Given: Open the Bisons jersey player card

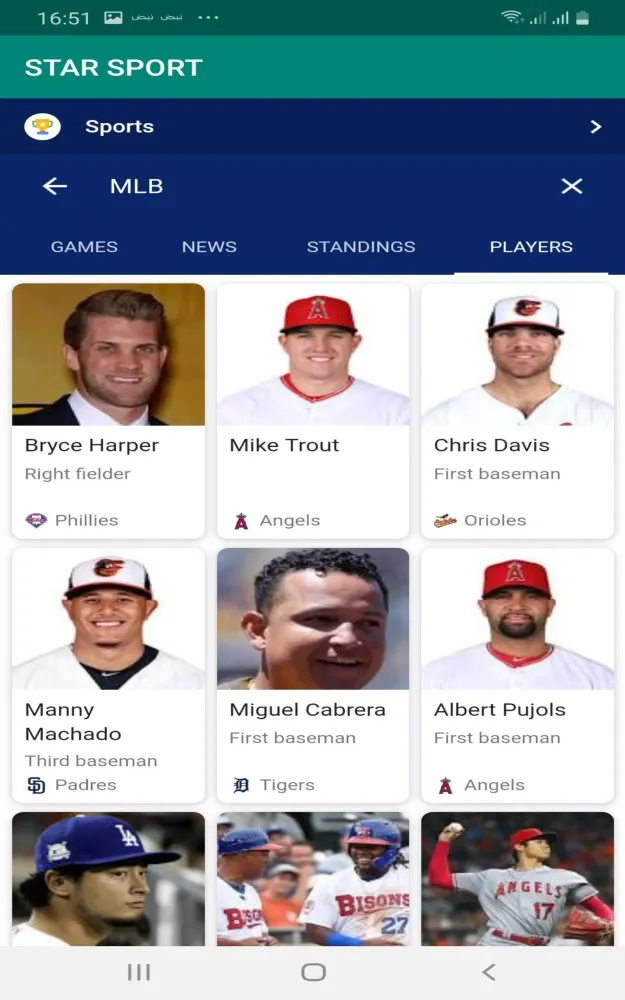Looking at the screenshot, I should [x=313, y=878].
